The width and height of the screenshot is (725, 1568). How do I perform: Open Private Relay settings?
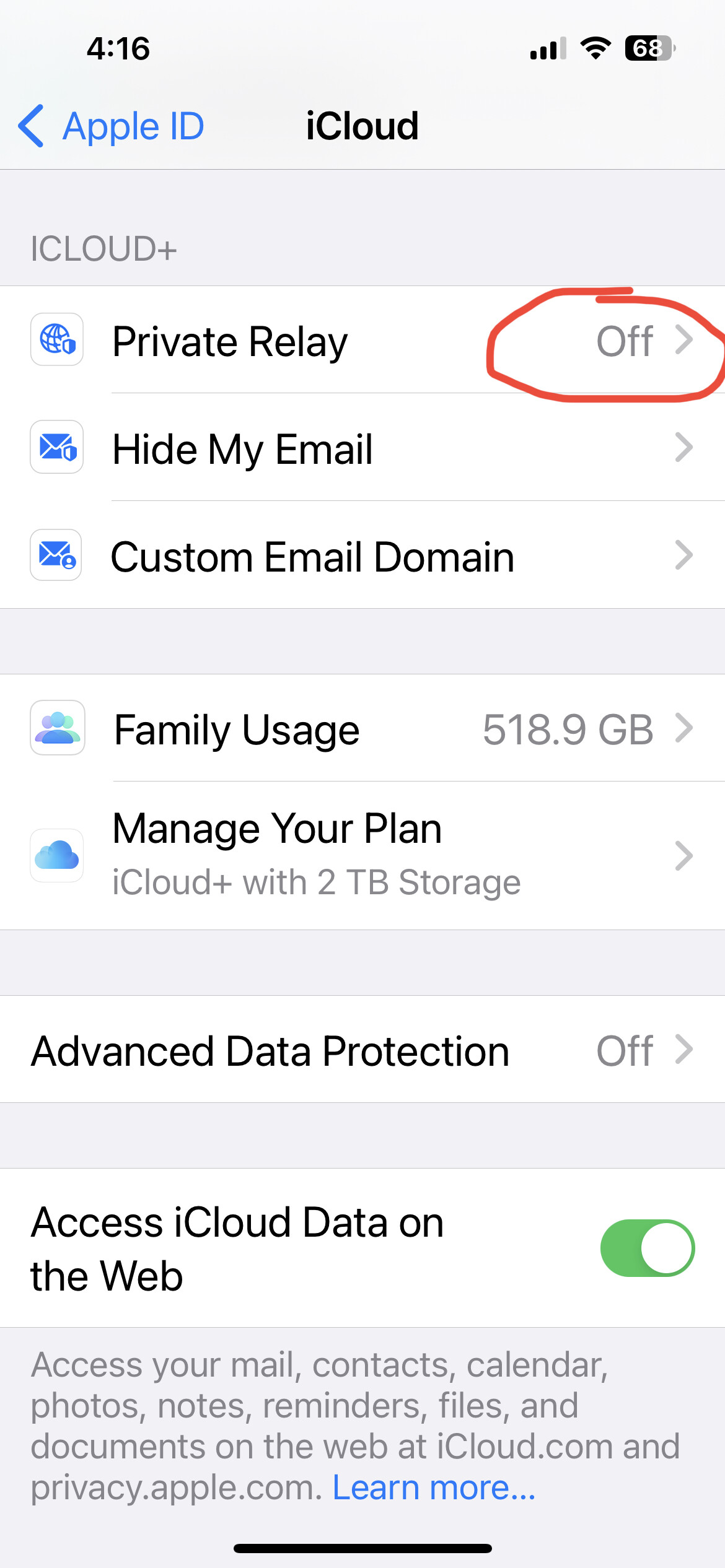(362, 339)
